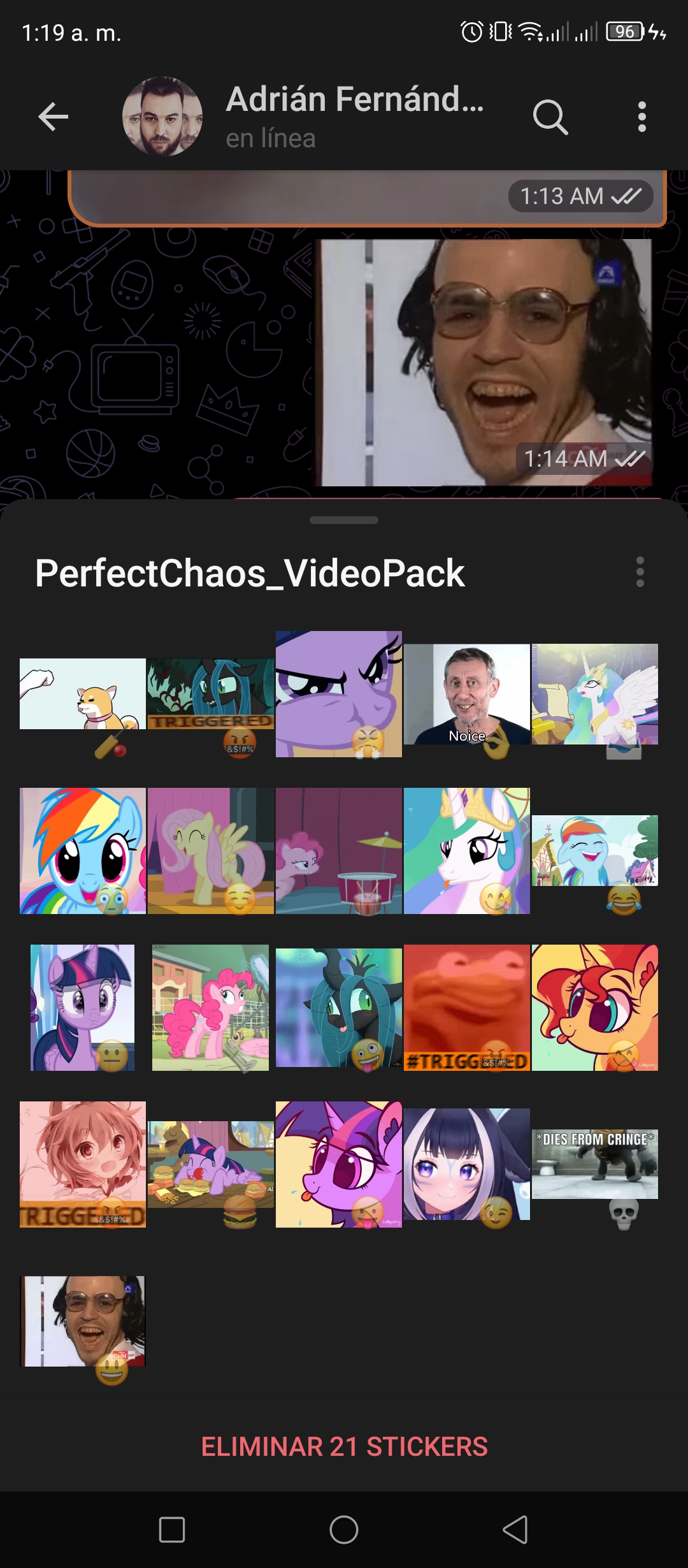Select the #TRIGGERED red frog sticker
Viewport: 688px width, 1568px height.
click(x=467, y=1008)
